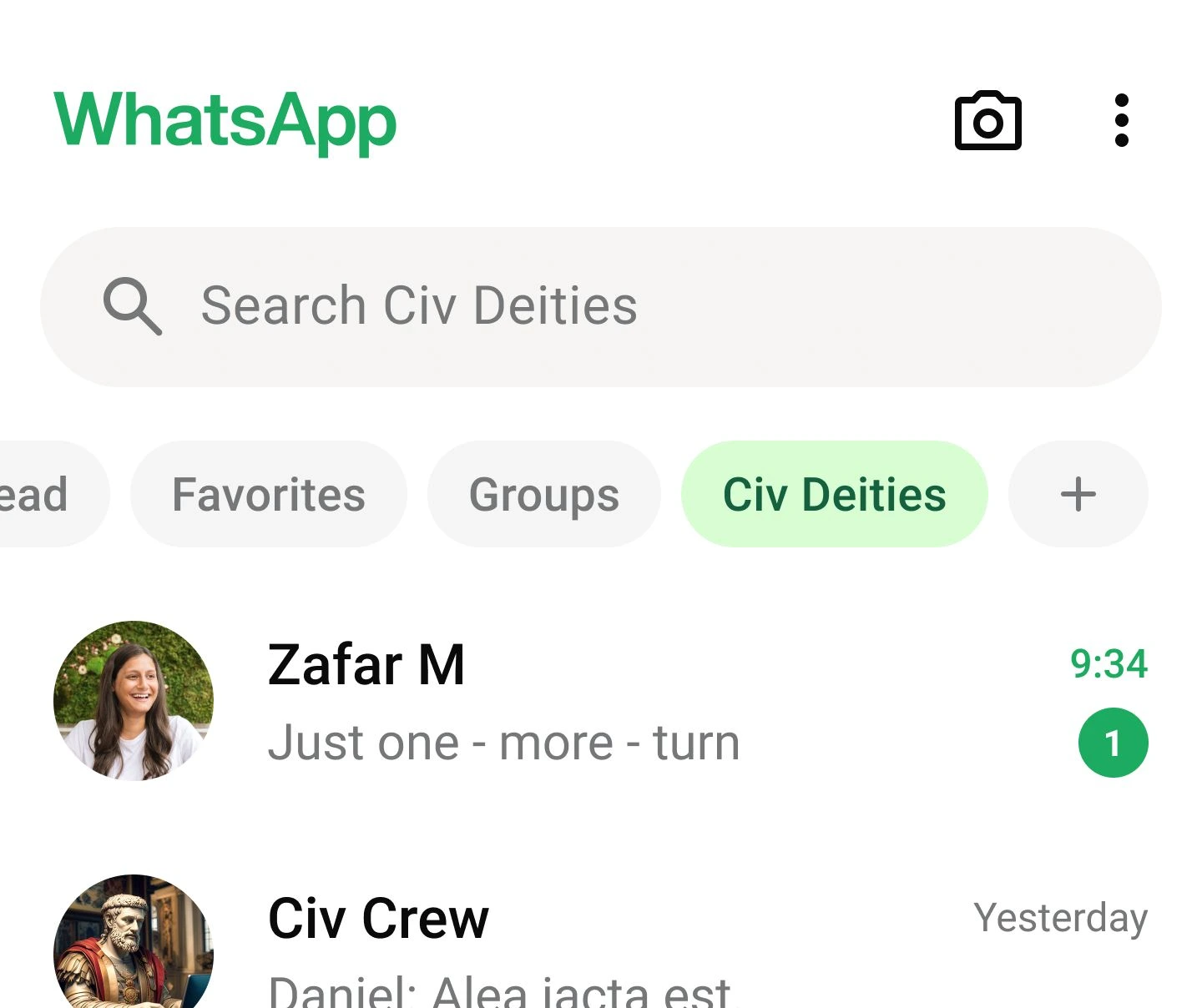
Task: Open the chat with Zafar M
Action: (634, 701)
